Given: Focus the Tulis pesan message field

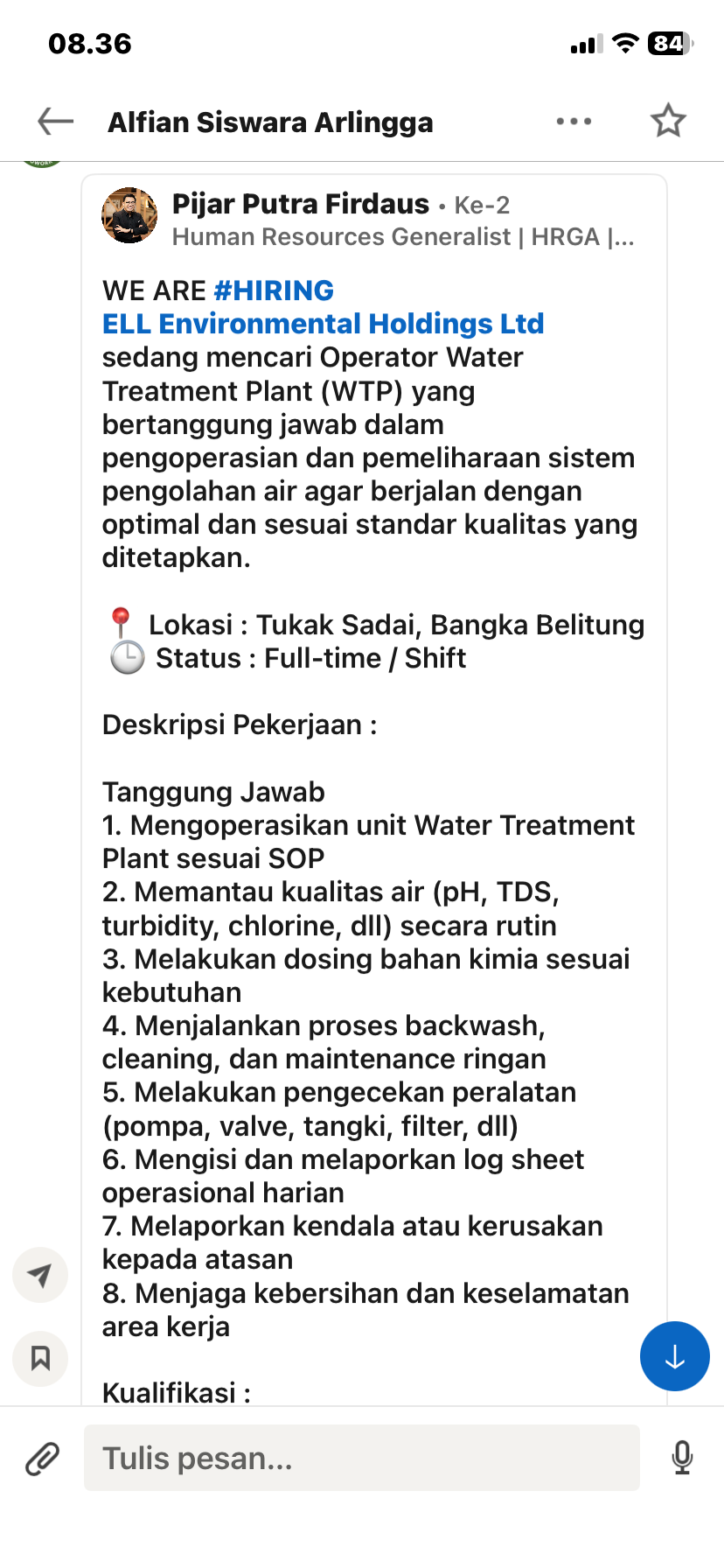Looking at the screenshot, I should click(x=362, y=1458).
